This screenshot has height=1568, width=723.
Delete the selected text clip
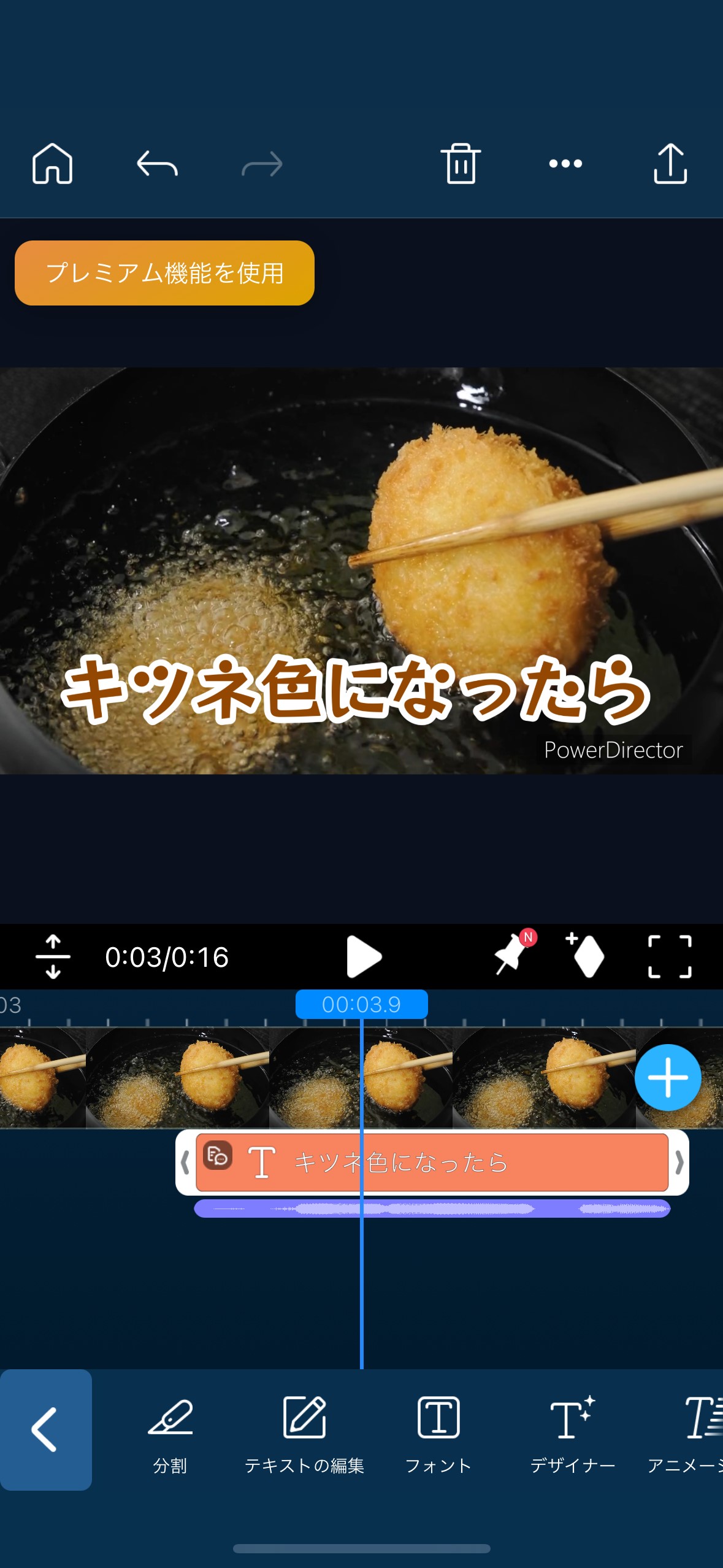point(461,164)
